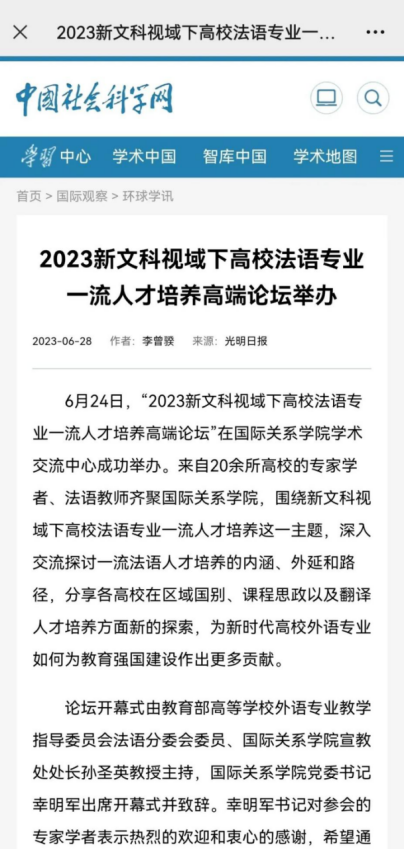Switch to 学习中心 in the navigation bar
Image resolution: width=404 pixels, height=849 pixels.
click(56, 156)
